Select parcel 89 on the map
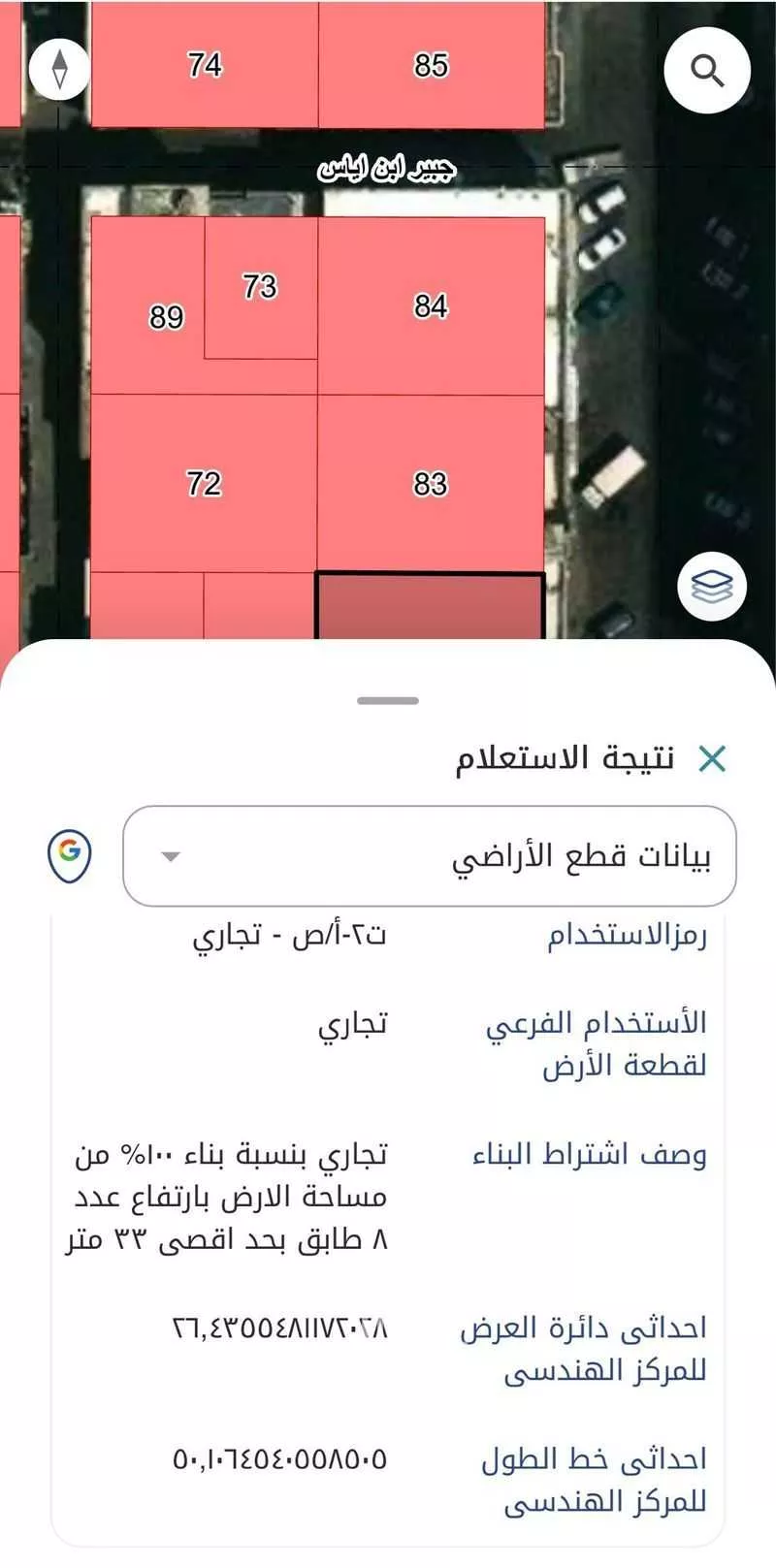 coord(166,318)
